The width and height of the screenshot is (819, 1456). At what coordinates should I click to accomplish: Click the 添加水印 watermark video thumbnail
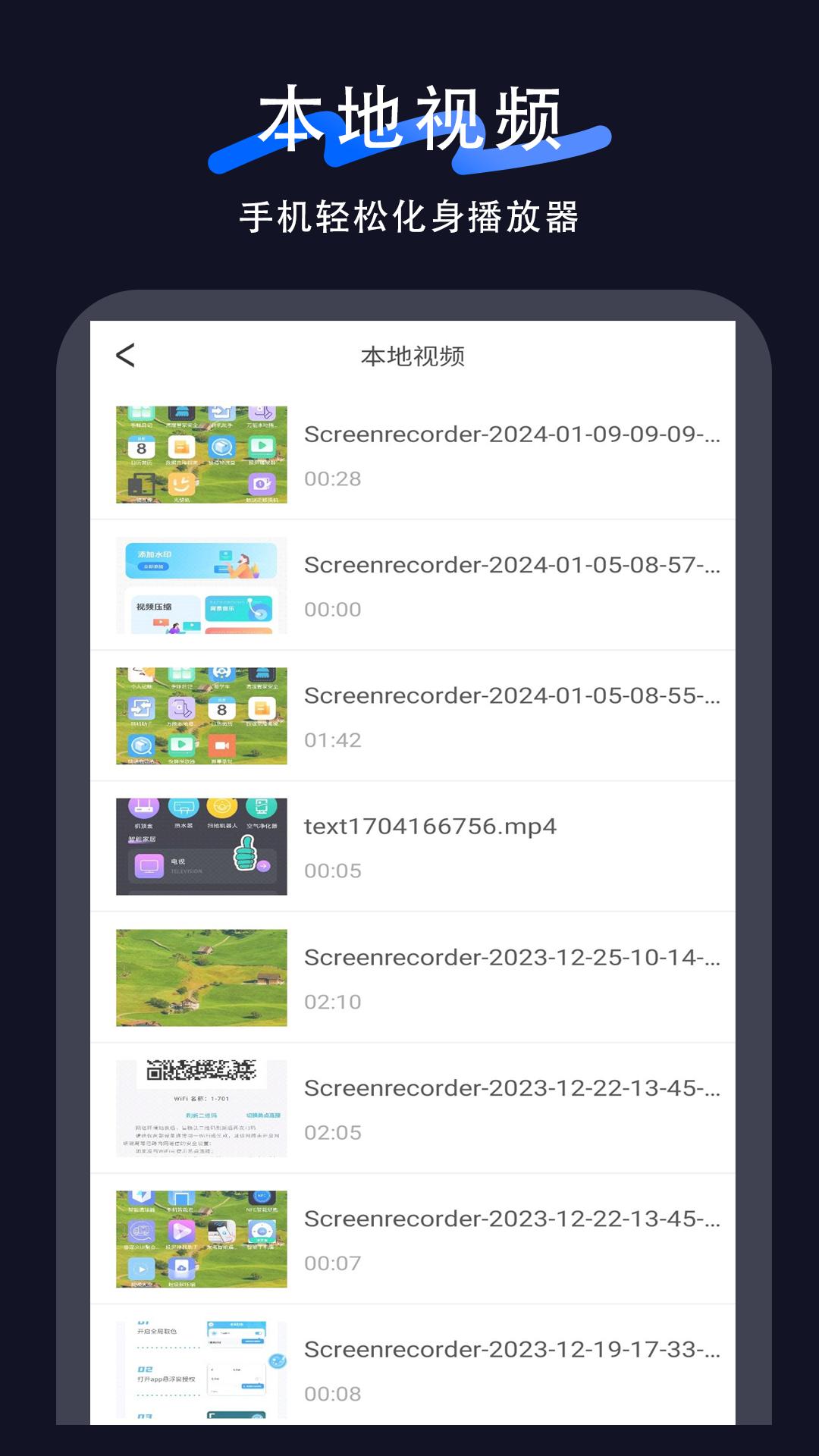coord(201,585)
